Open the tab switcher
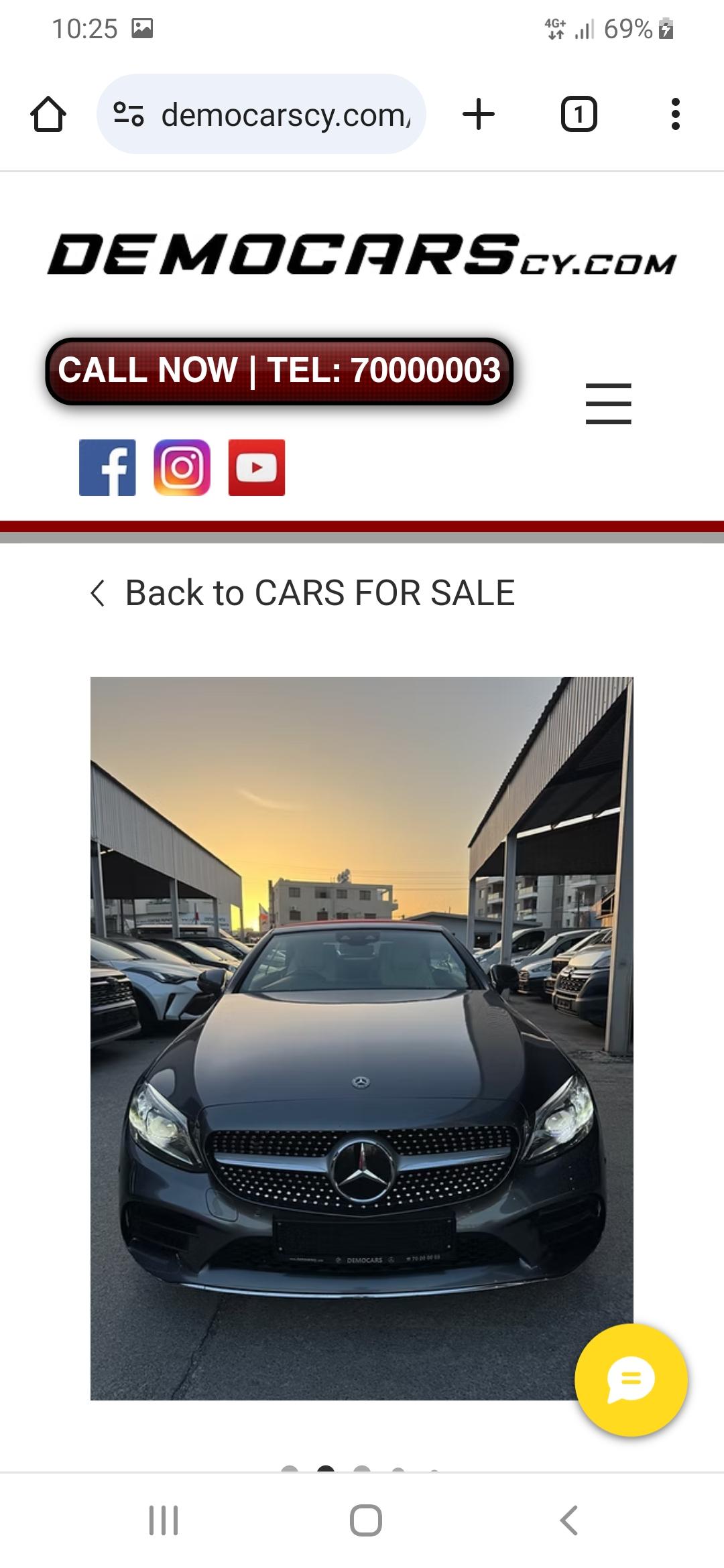The height and width of the screenshot is (1568, 724). [x=579, y=114]
